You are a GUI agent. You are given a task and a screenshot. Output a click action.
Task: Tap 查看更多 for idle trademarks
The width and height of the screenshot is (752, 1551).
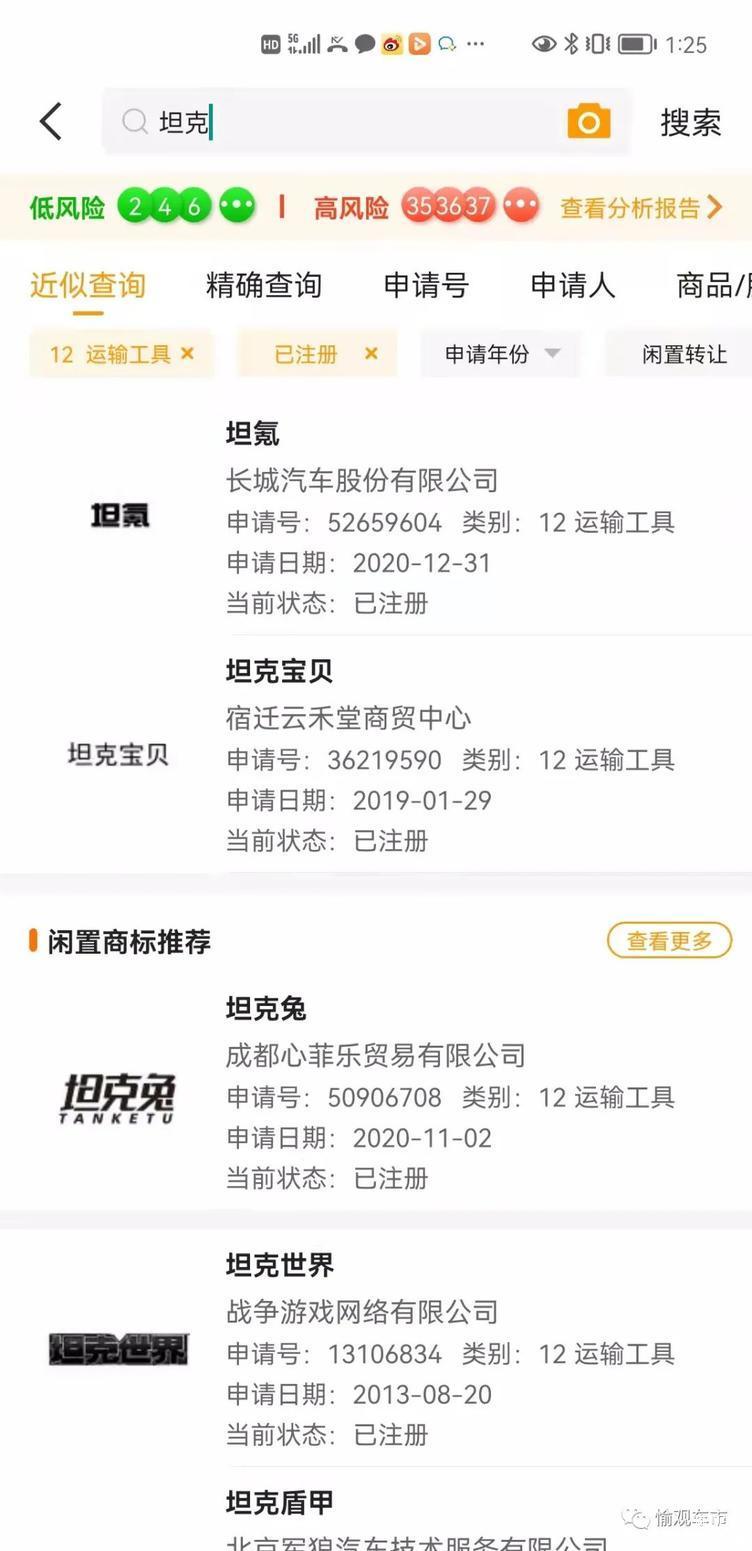670,940
